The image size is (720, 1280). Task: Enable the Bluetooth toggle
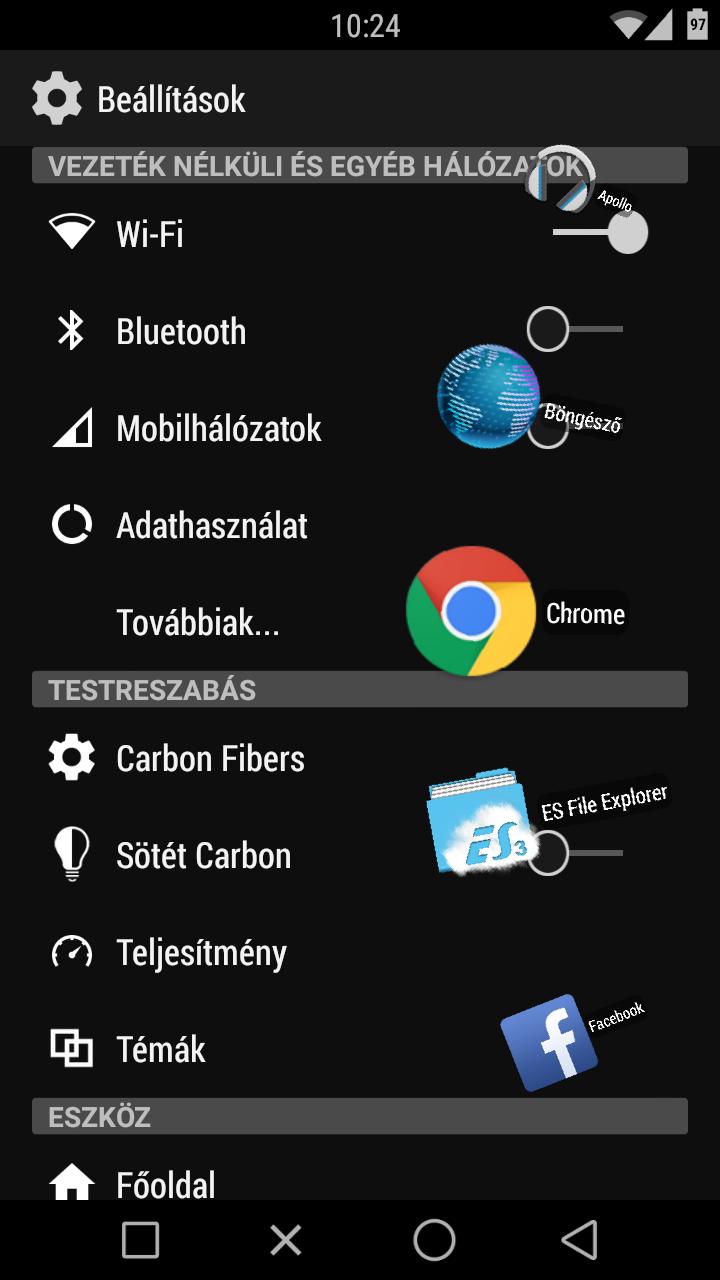575,329
